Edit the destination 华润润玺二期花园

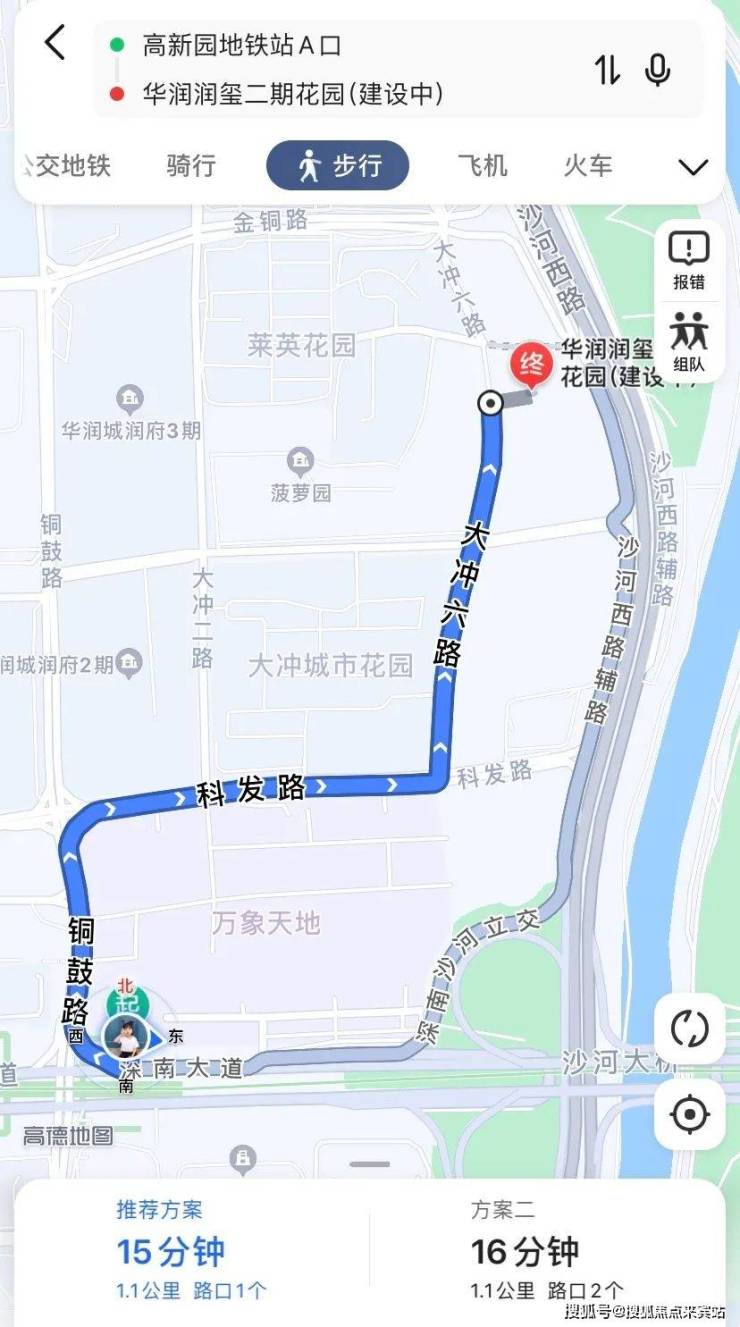(x=293, y=95)
